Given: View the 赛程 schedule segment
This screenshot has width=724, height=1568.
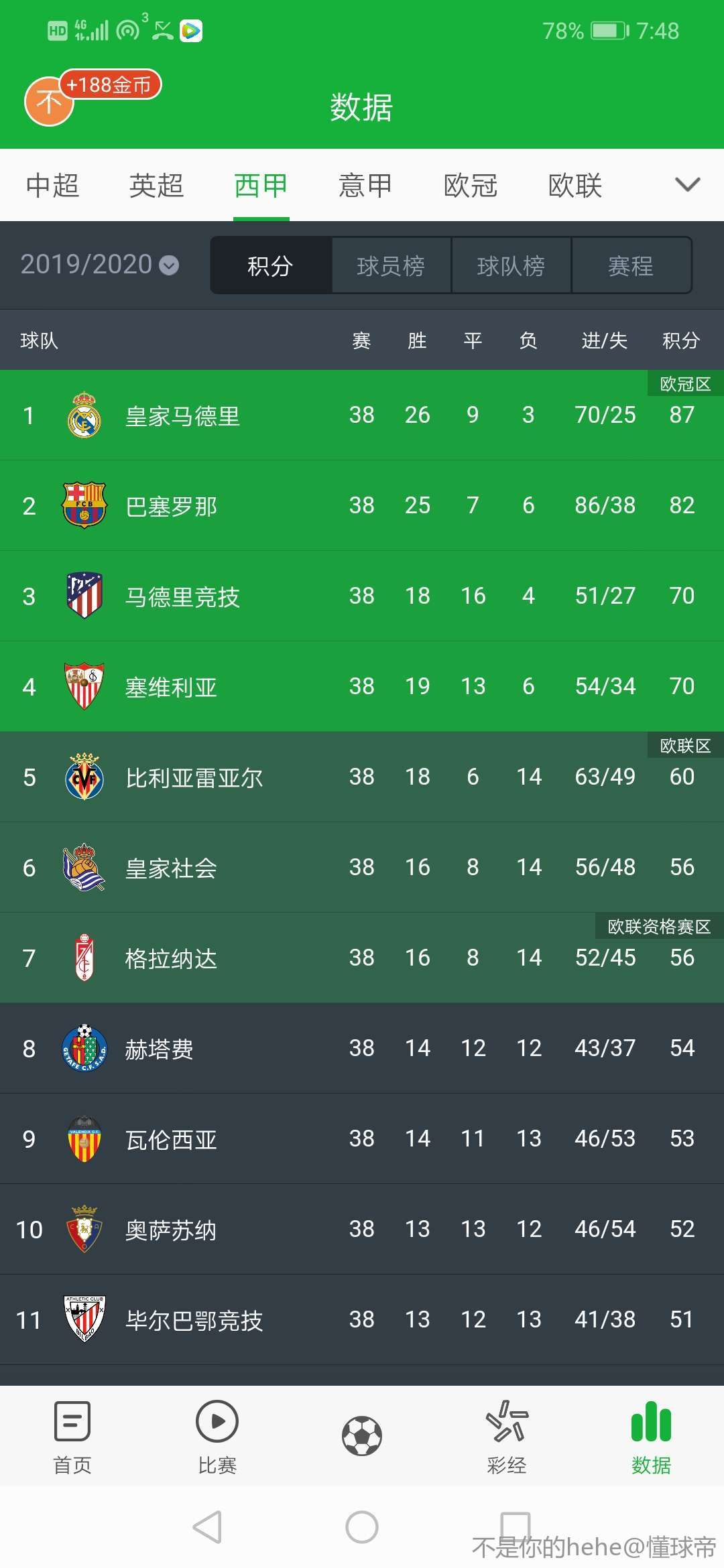Looking at the screenshot, I should (631, 266).
